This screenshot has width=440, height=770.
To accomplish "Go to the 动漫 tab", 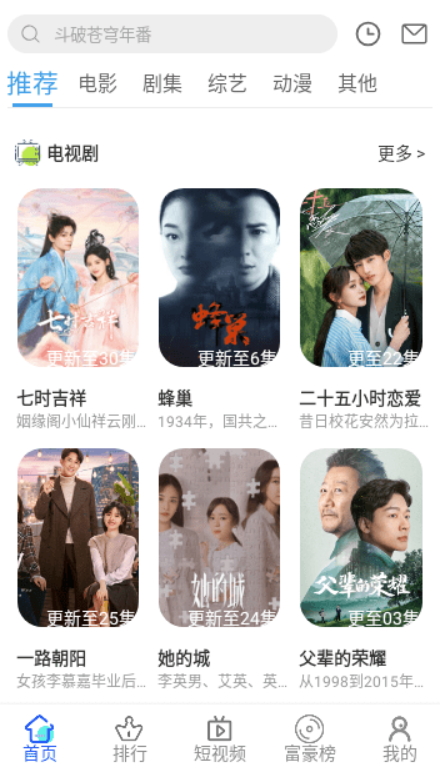I will [292, 83].
